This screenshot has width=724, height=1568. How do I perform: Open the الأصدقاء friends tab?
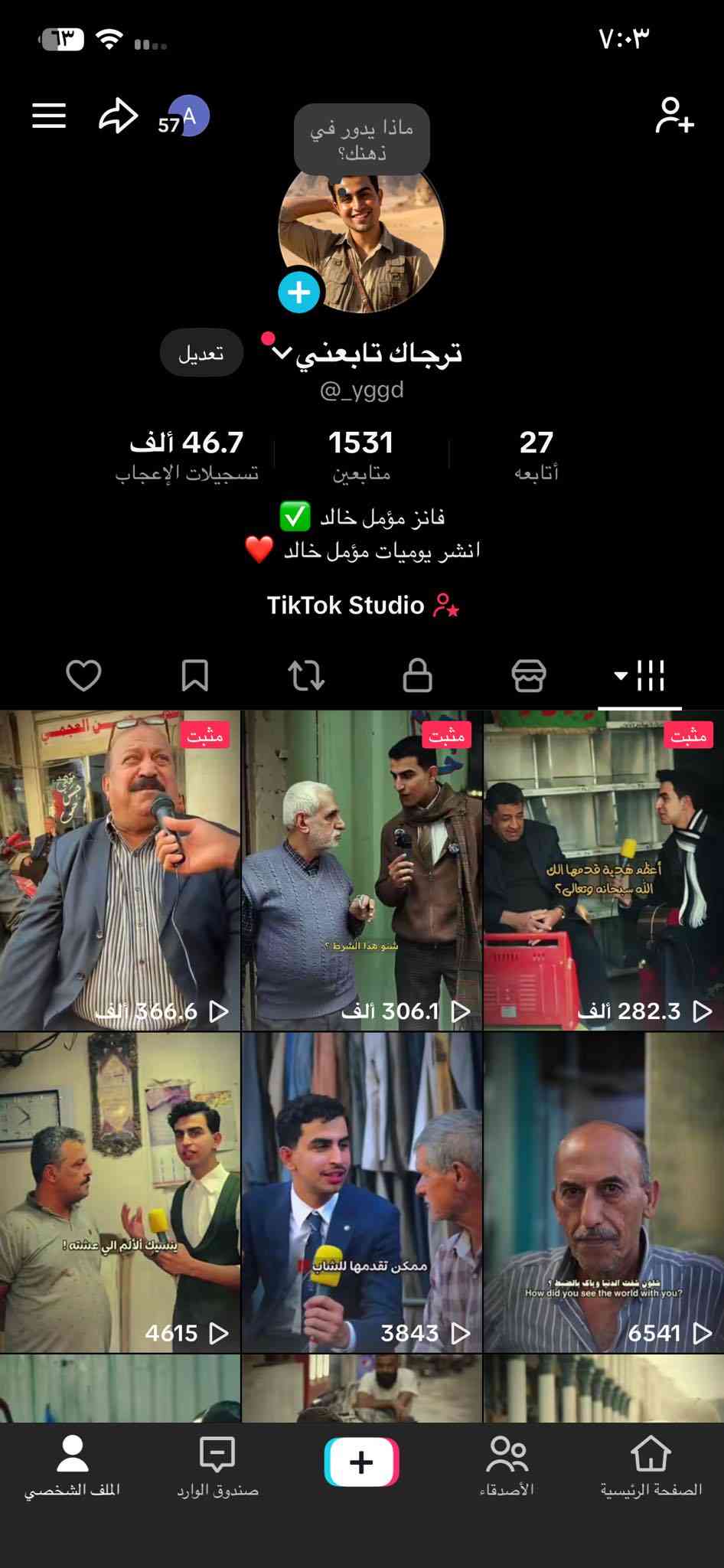click(507, 1468)
